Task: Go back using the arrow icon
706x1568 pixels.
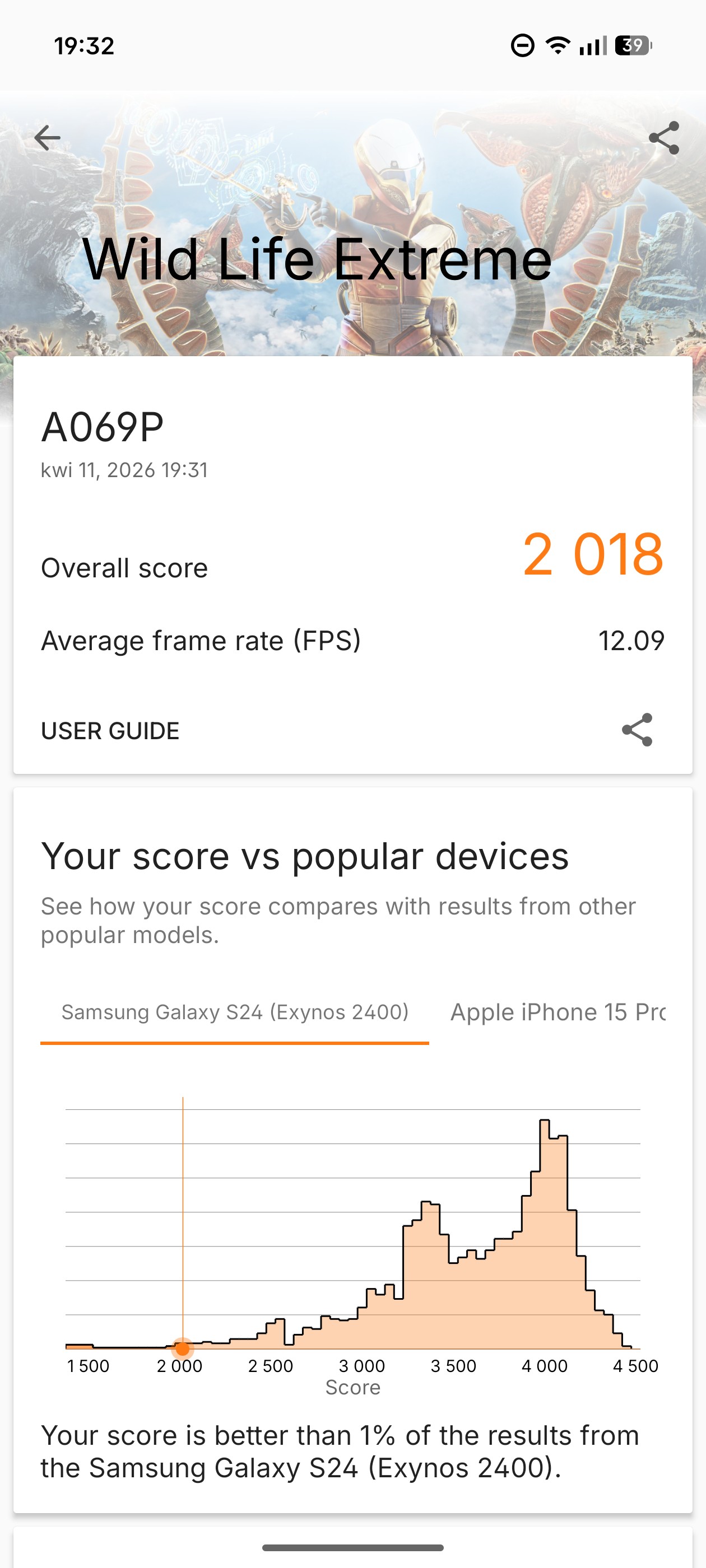Action: (48, 138)
